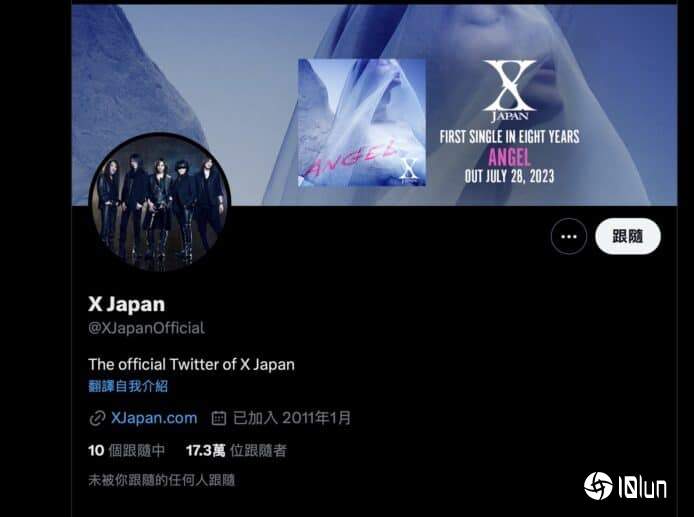Translate bio via 翻譯自我介紹

[128, 386]
